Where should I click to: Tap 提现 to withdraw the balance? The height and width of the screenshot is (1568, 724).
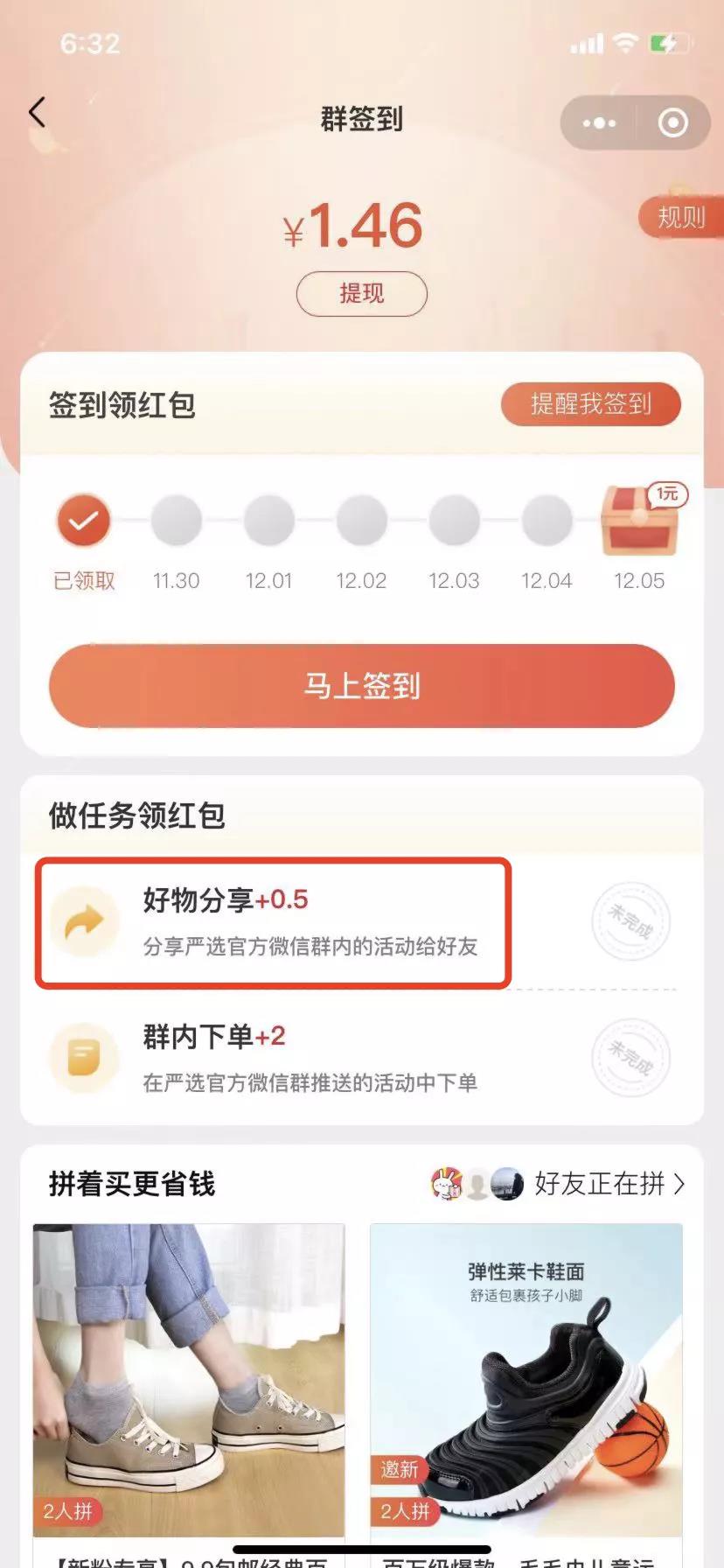(x=361, y=294)
